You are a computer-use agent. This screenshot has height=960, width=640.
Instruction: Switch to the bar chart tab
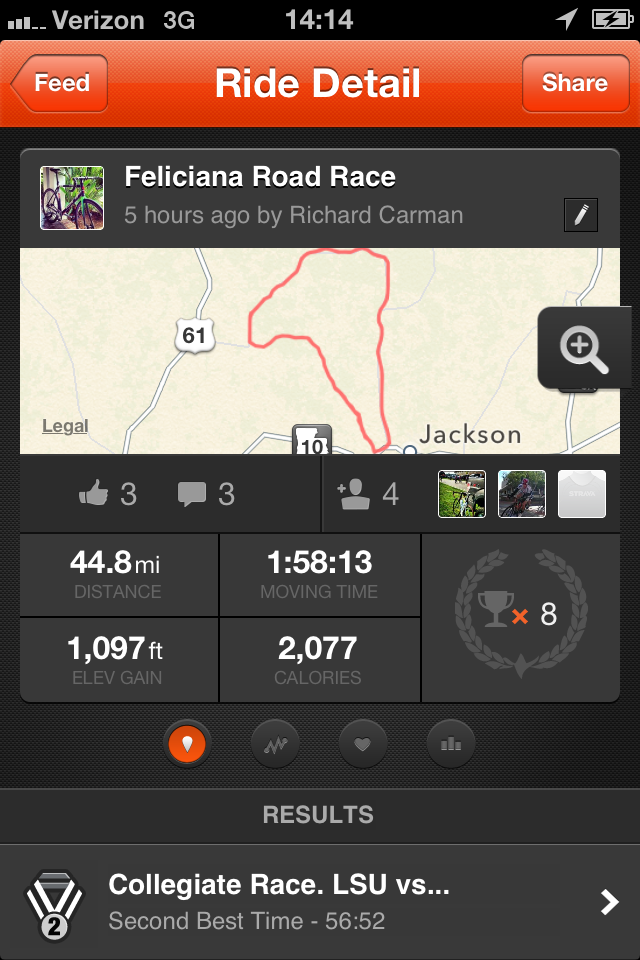coord(451,744)
